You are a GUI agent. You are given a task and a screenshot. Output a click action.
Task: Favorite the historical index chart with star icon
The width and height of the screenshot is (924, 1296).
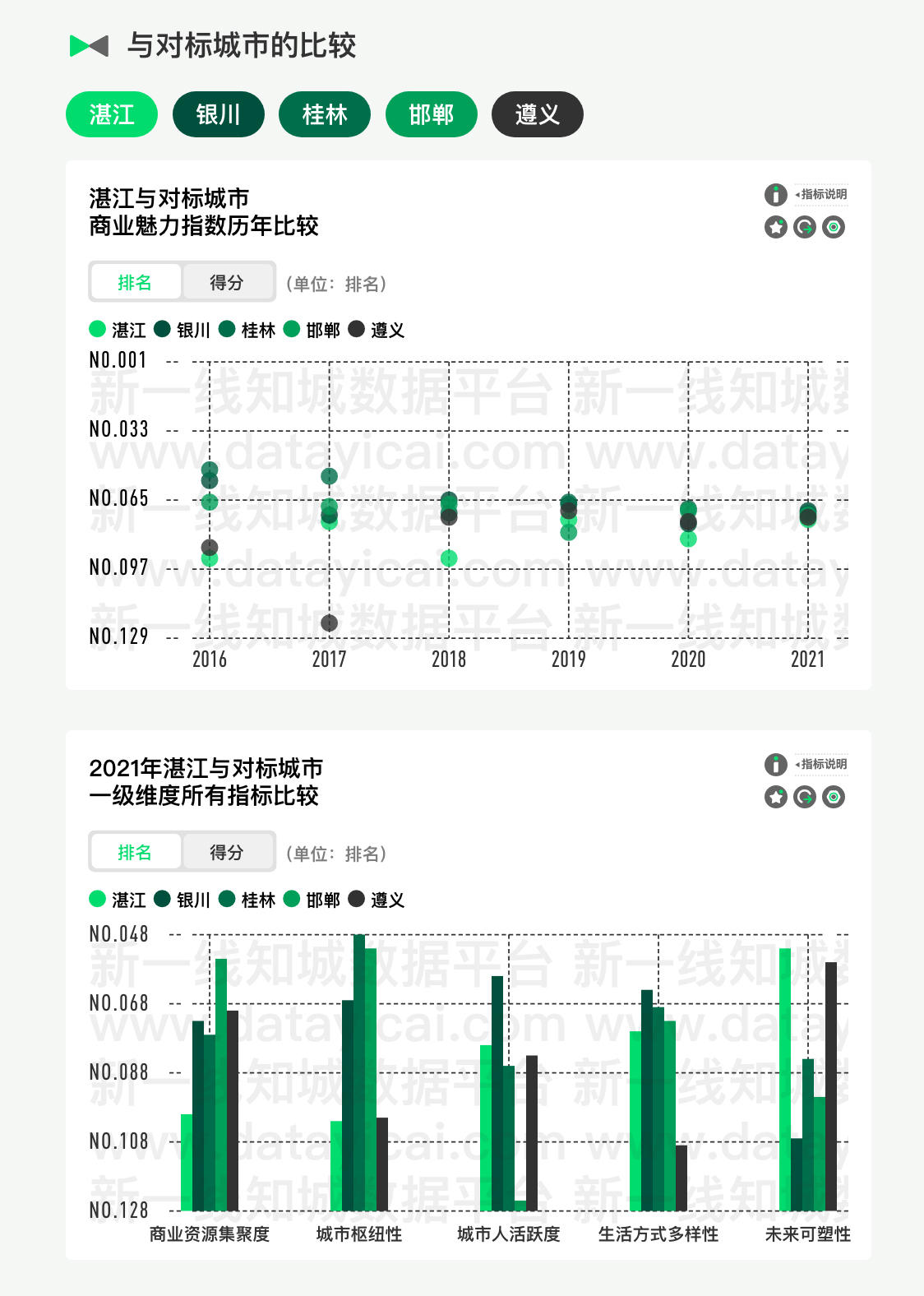[x=775, y=227]
